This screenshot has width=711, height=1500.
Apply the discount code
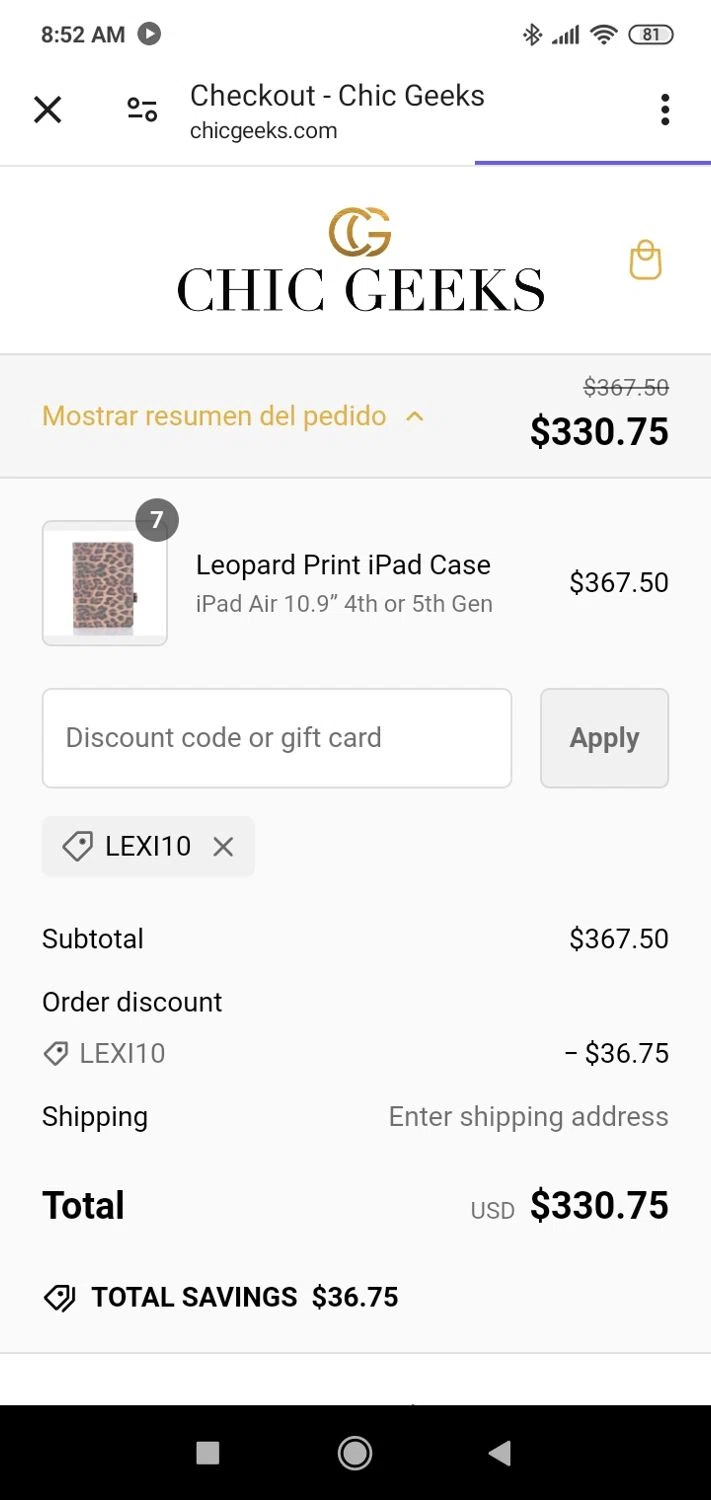point(604,738)
